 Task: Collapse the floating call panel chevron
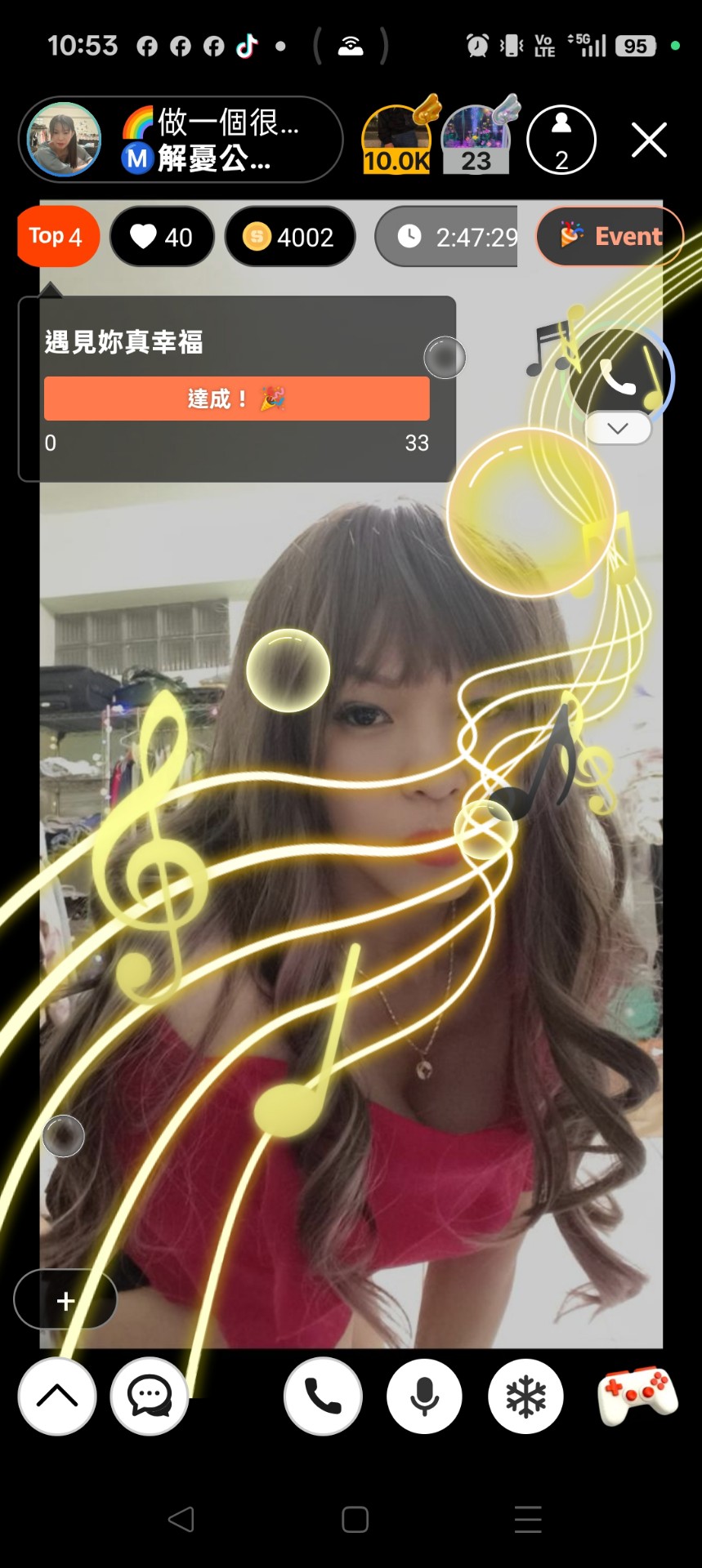(x=618, y=429)
